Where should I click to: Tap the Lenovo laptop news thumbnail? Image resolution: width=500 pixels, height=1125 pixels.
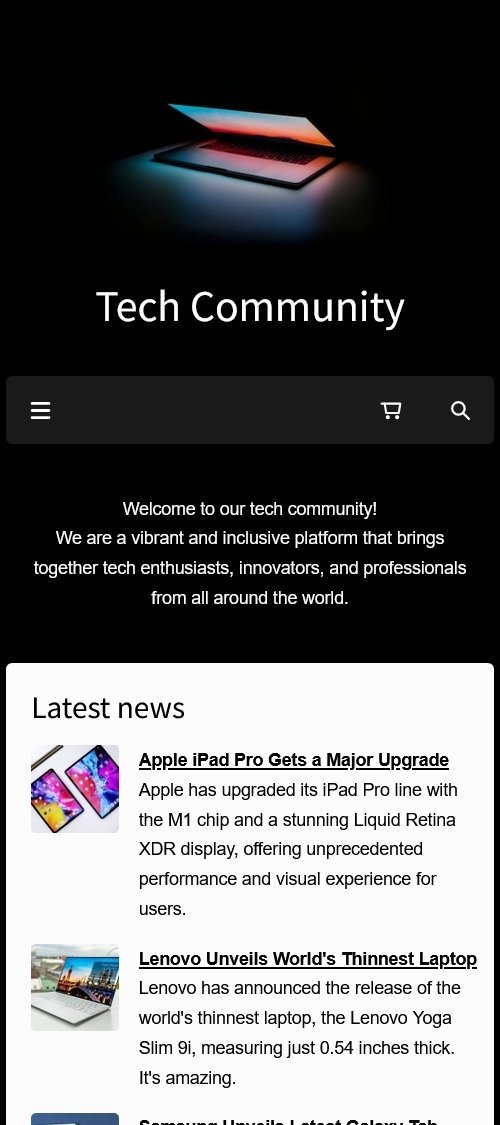pyautogui.click(x=75, y=987)
